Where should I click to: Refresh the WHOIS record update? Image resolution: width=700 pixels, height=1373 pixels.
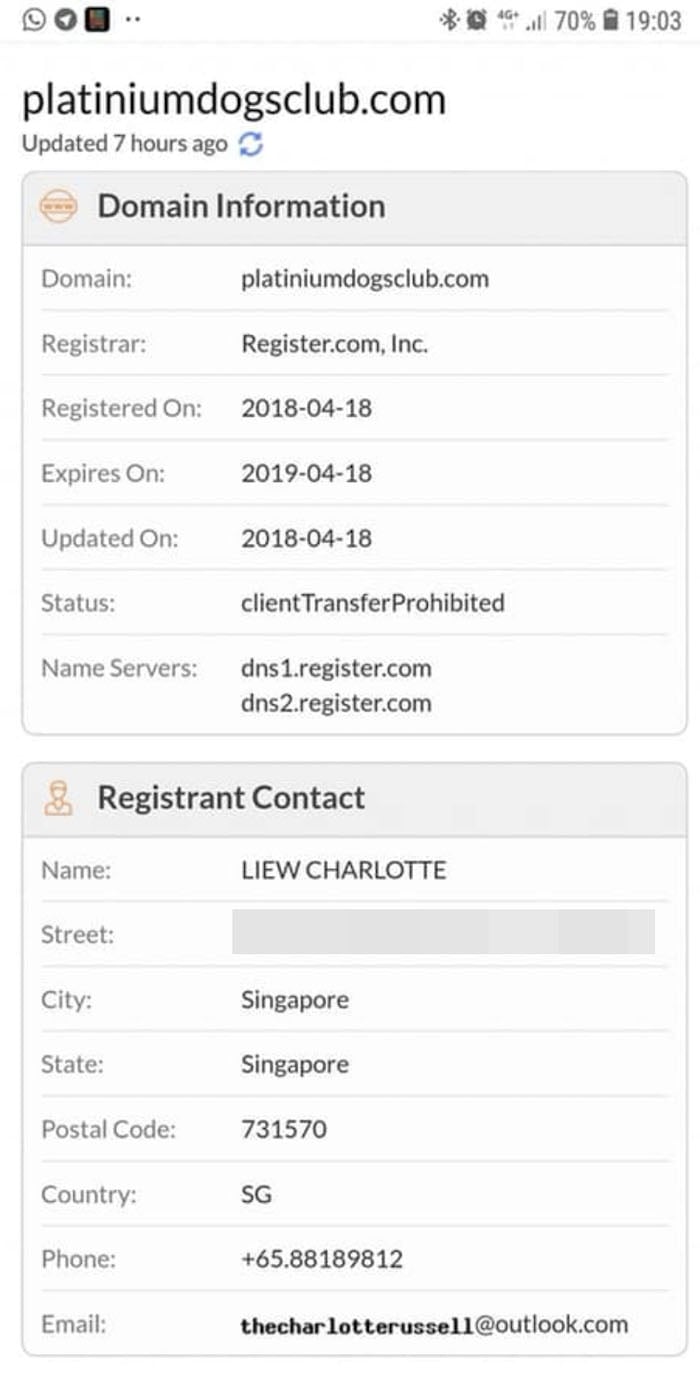[251, 145]
